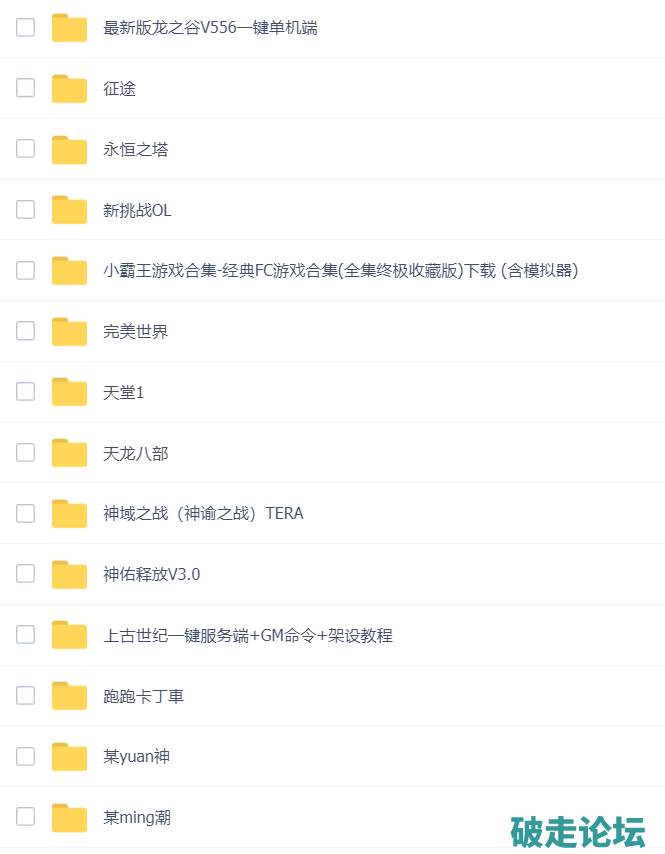Check the box beside 完美世界

(25, 331)
